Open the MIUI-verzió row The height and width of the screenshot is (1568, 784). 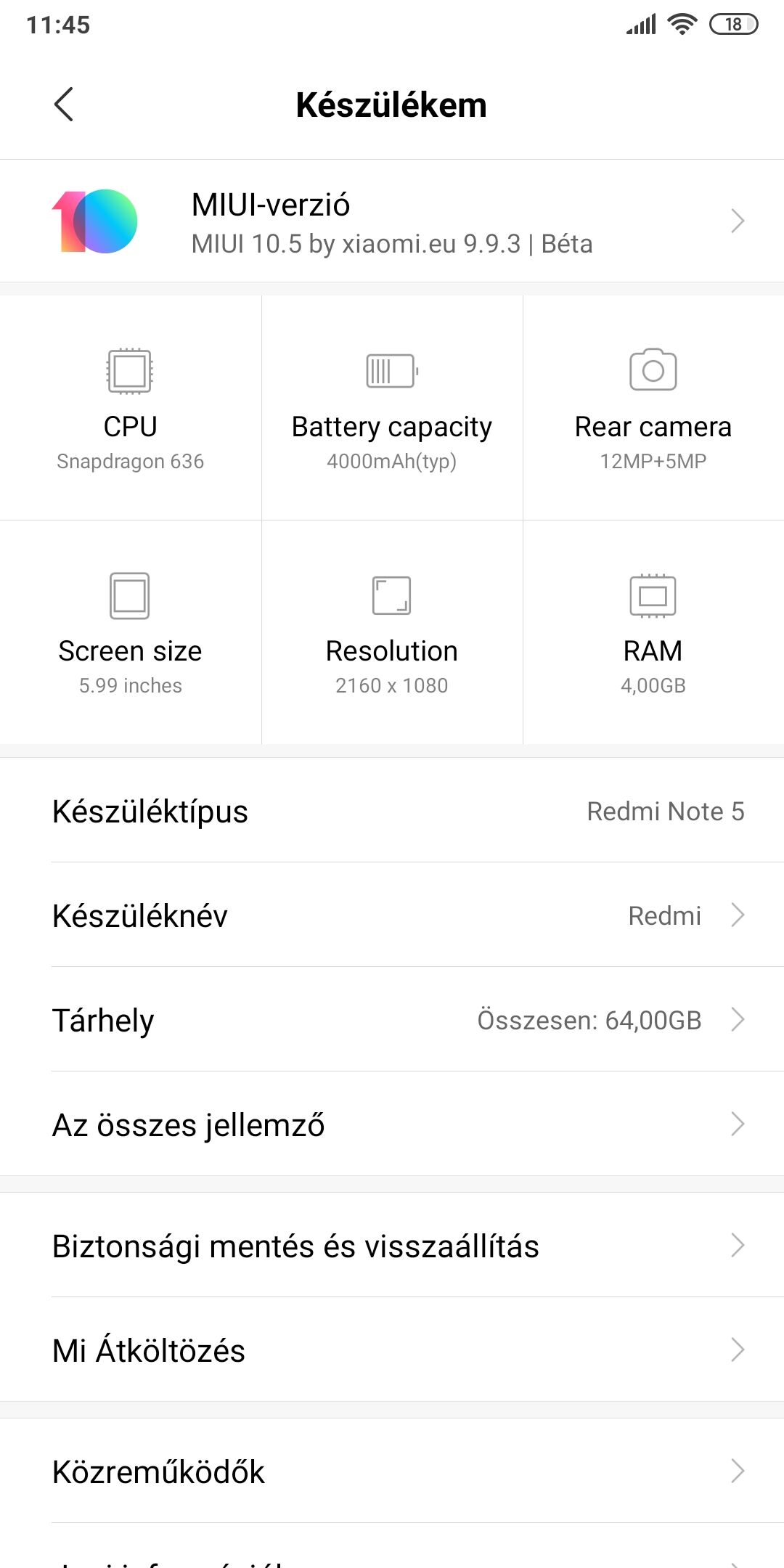click(x=392, y=221)
